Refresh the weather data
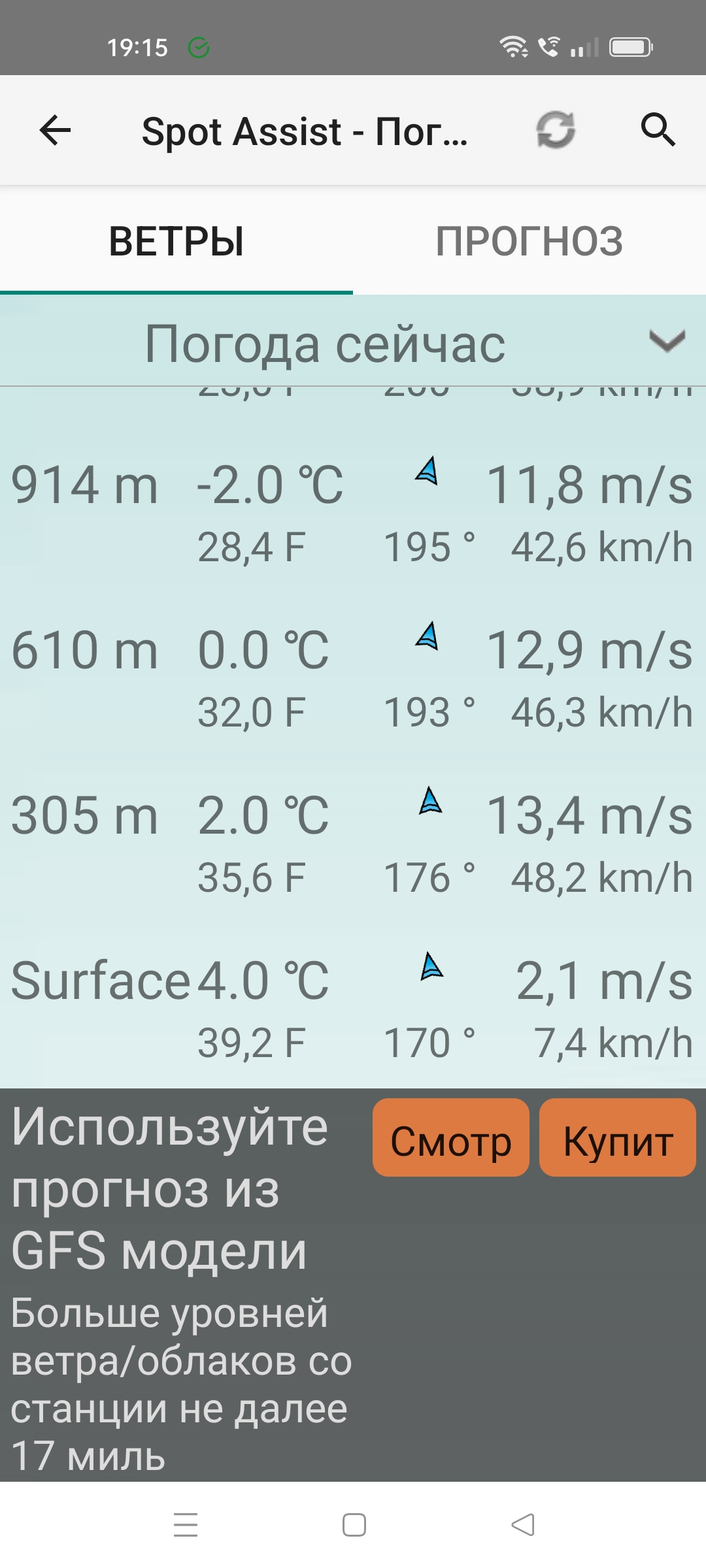This screenshot has height=1568, width=706. coord(555,130)
